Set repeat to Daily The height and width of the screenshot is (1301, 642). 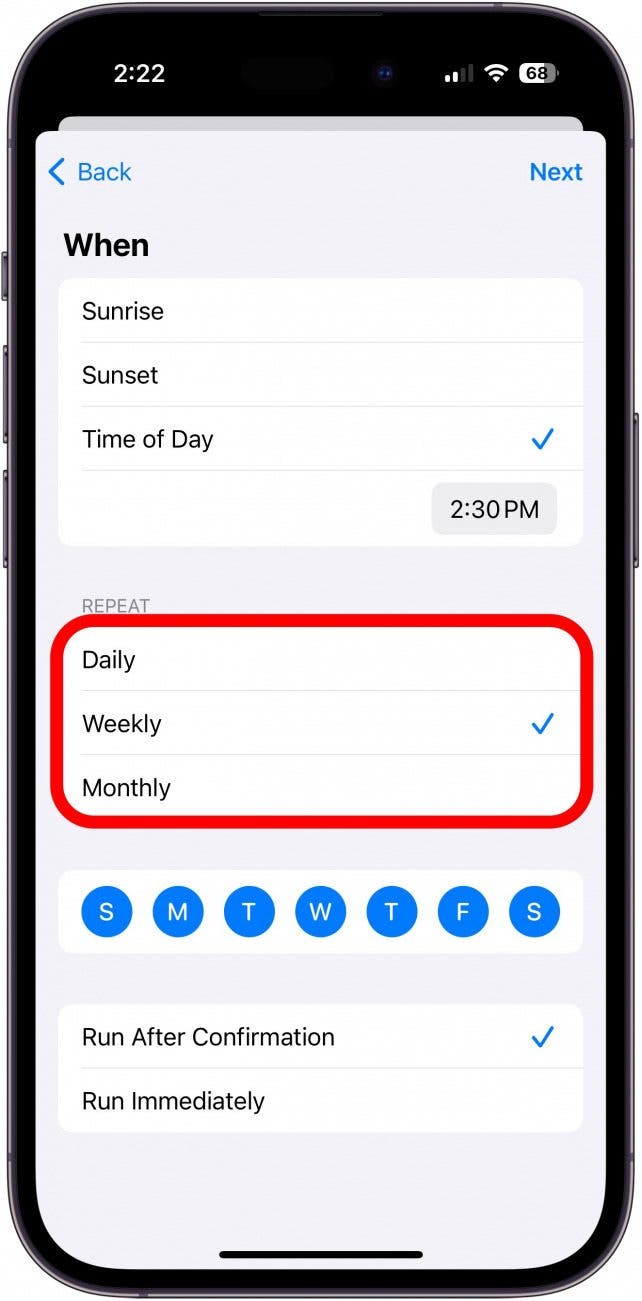[x=320, y=660]
